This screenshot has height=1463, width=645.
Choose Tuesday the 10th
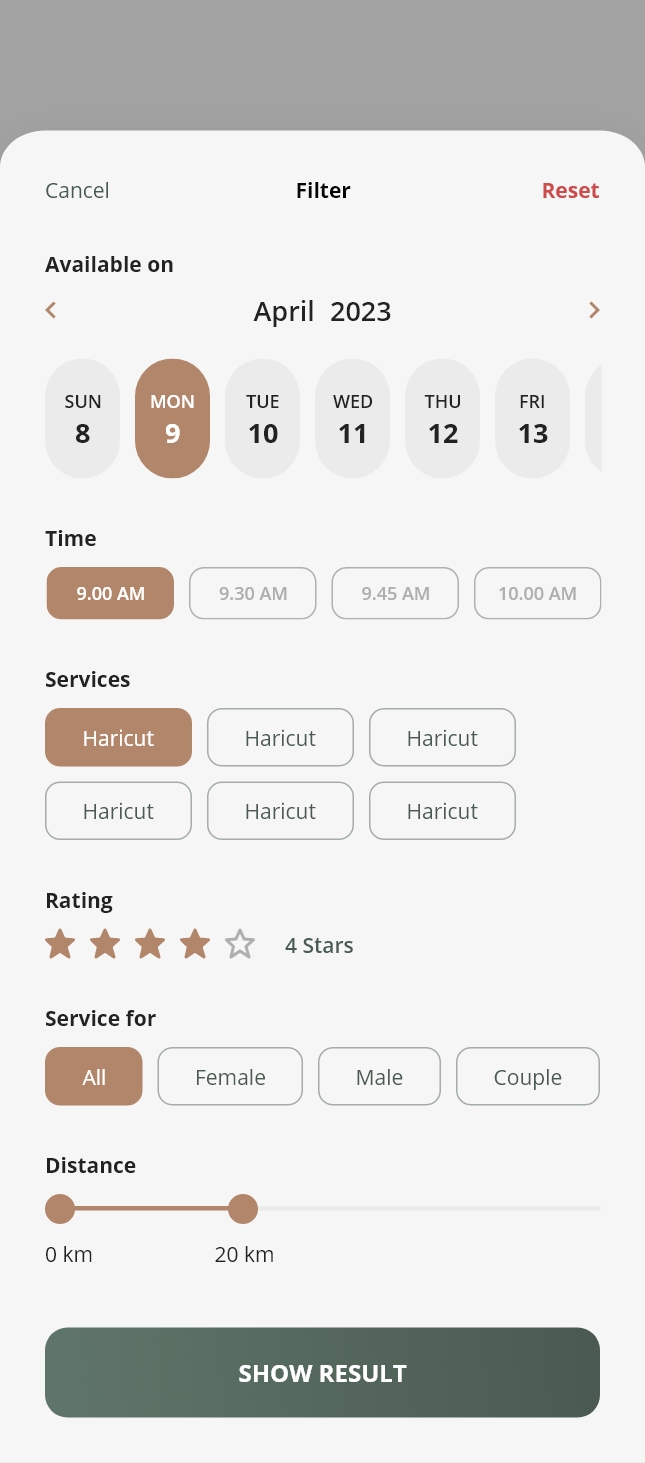click(x=263, y=418)
